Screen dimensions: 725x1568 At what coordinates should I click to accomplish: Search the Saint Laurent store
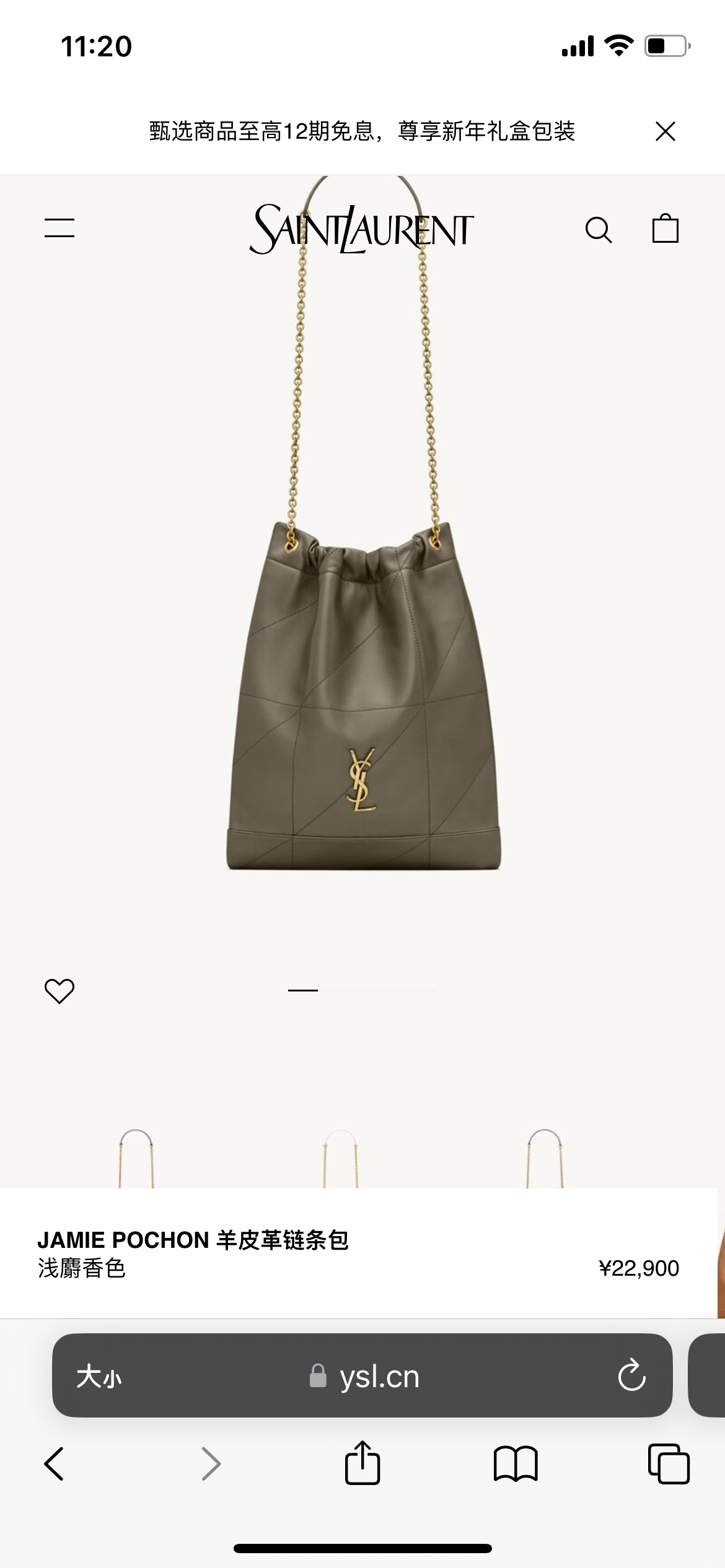point(599,230)
